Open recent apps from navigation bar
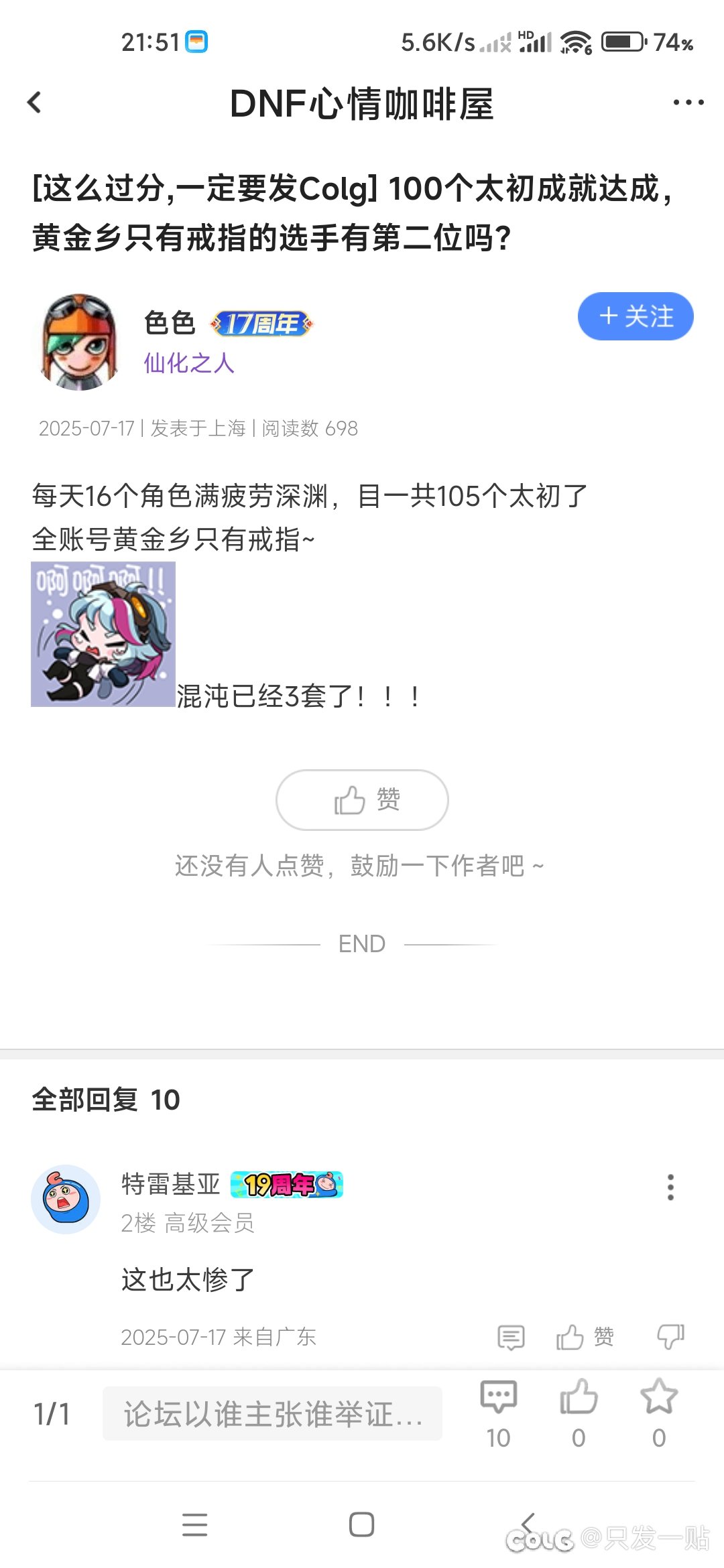Viewport: 724px width, 1568px height. (x=194, y=1525)
